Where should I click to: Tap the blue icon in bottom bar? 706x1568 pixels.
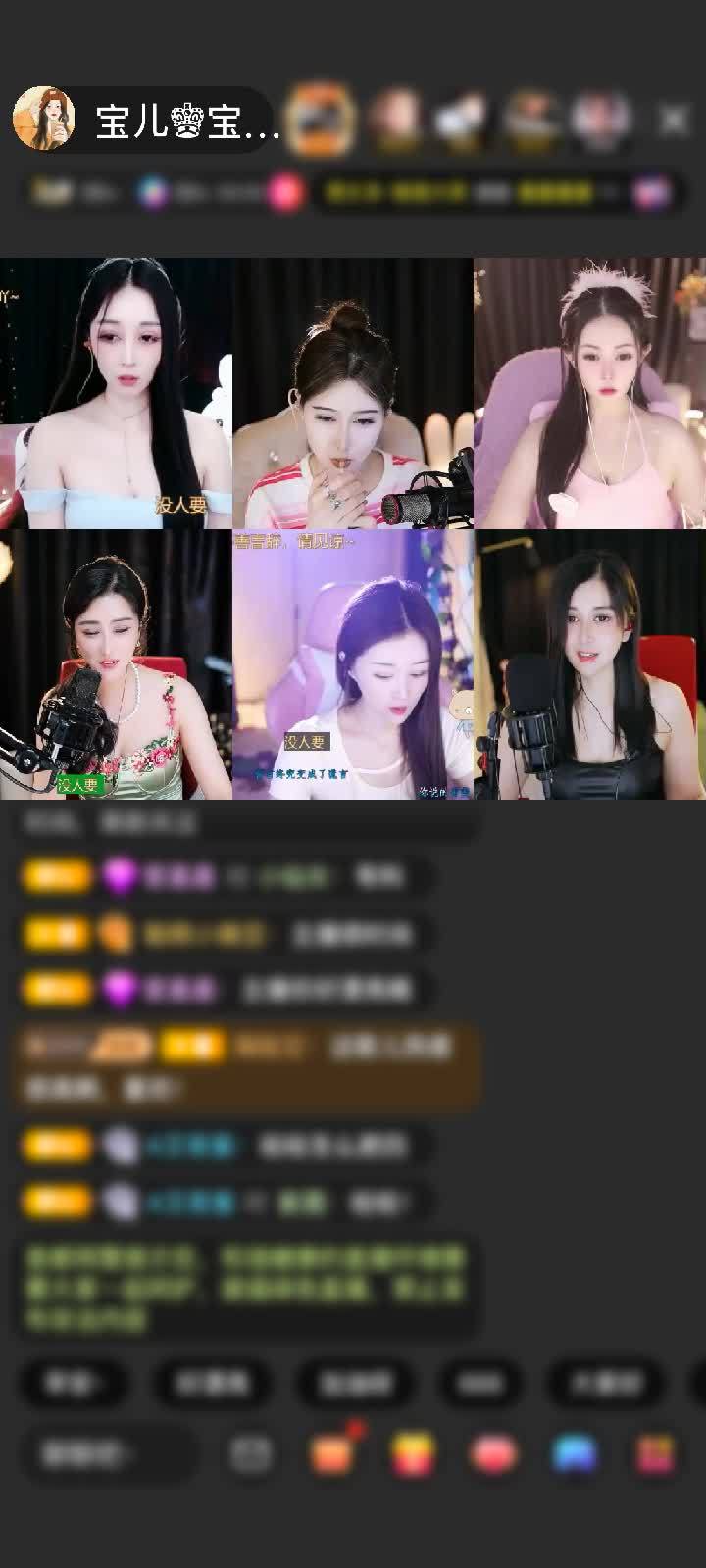[x=575, y=1454]
